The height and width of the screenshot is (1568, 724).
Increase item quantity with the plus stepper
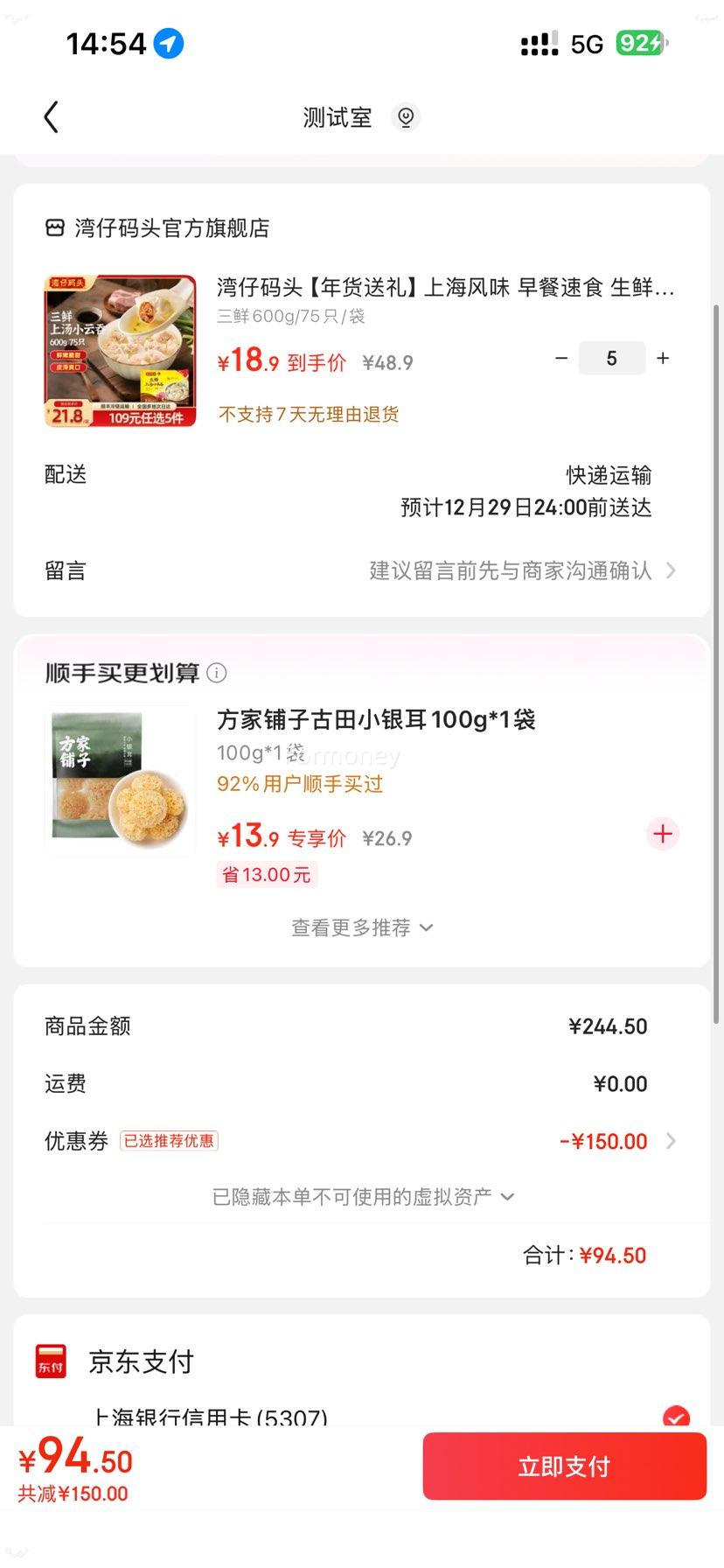pyautogui.click(x=663, y=358)
